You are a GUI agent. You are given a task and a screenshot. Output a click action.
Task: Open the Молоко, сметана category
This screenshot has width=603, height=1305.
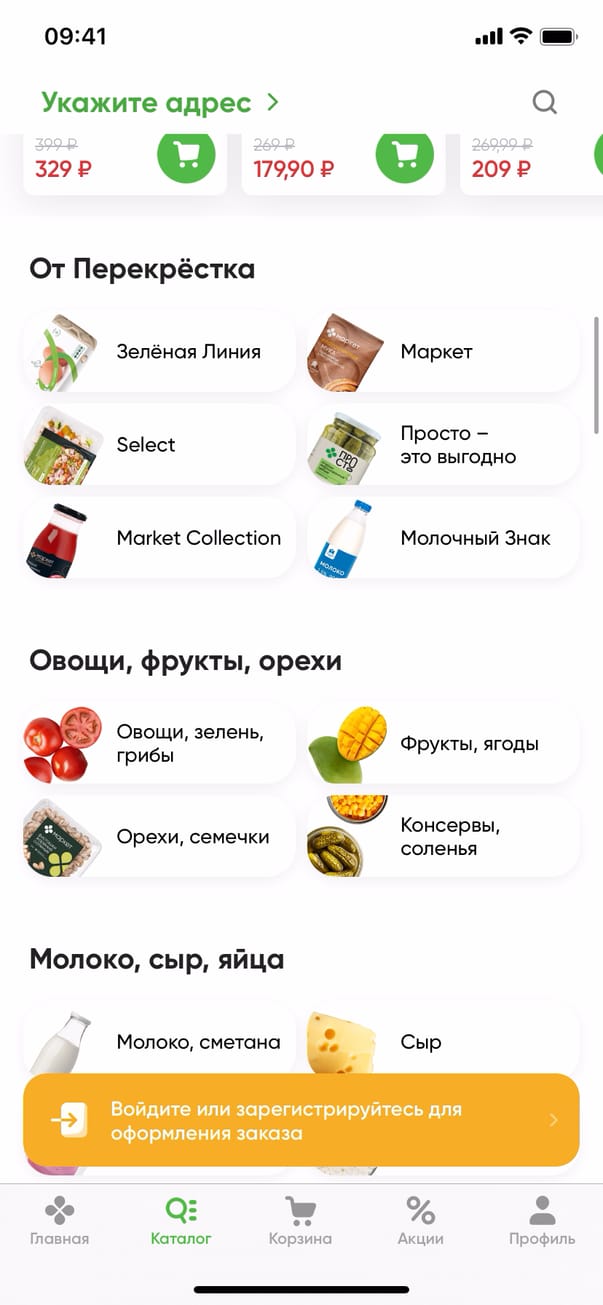[160, 1042]
